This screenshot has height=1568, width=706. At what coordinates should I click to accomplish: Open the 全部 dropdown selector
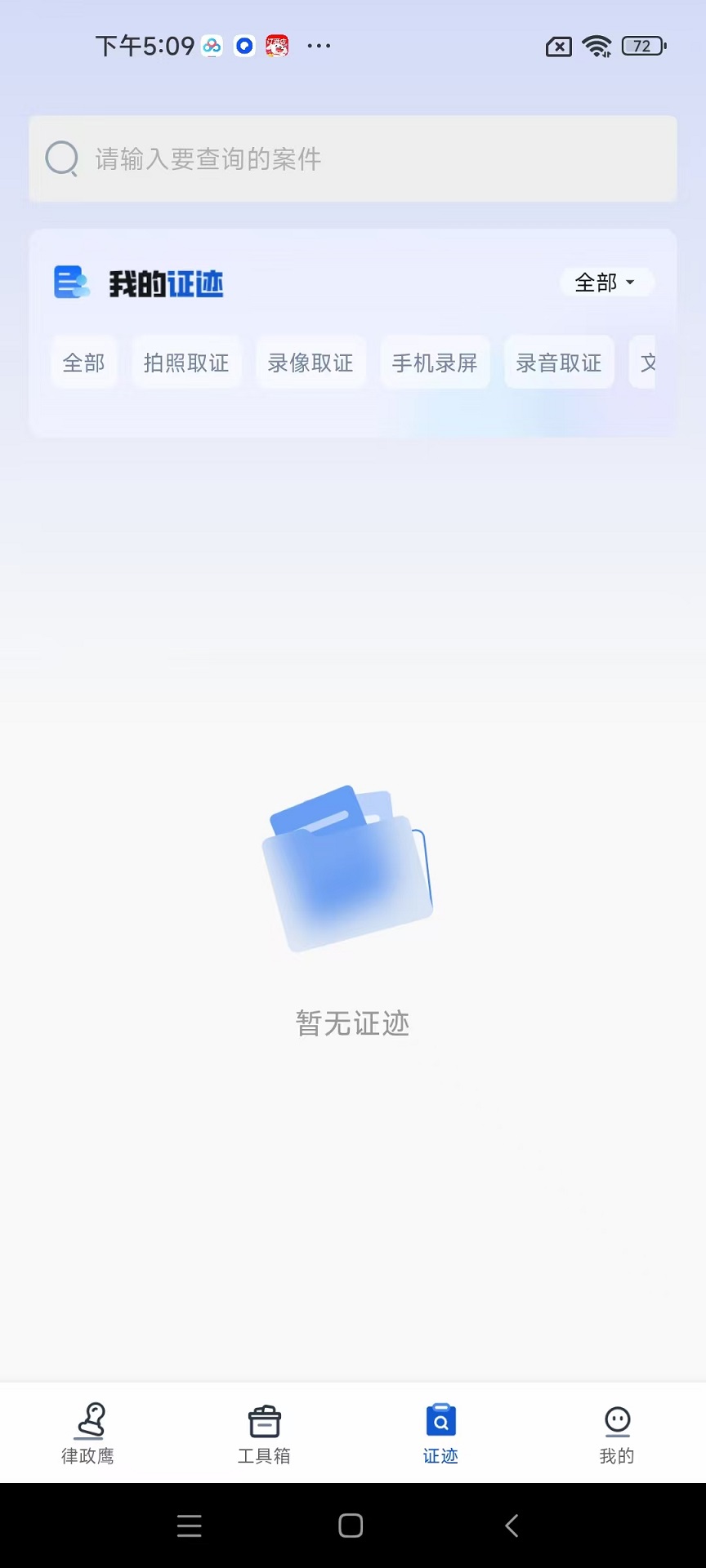[605, 283]
